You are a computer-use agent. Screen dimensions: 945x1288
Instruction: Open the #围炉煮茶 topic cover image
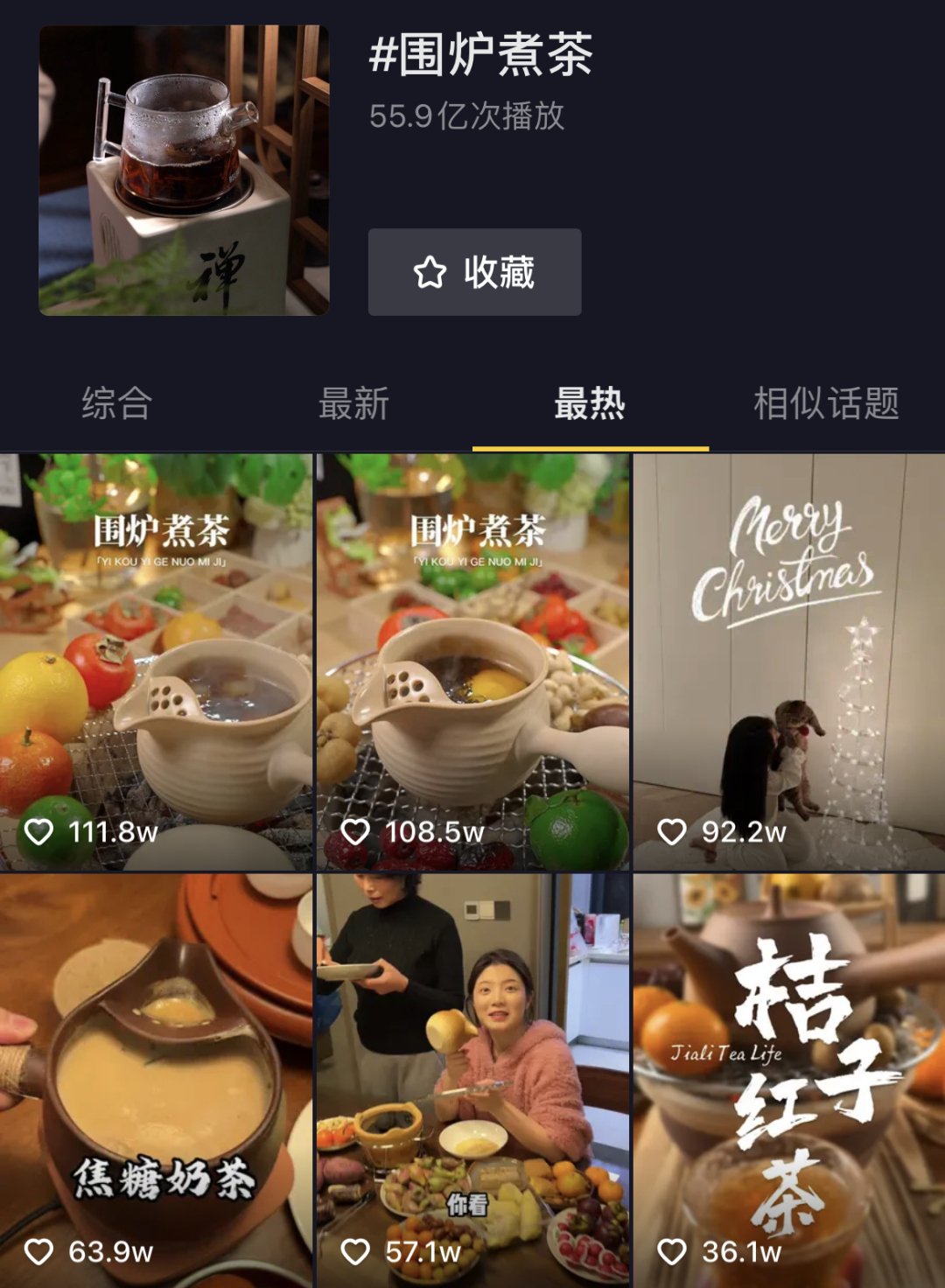click(184, 171)
